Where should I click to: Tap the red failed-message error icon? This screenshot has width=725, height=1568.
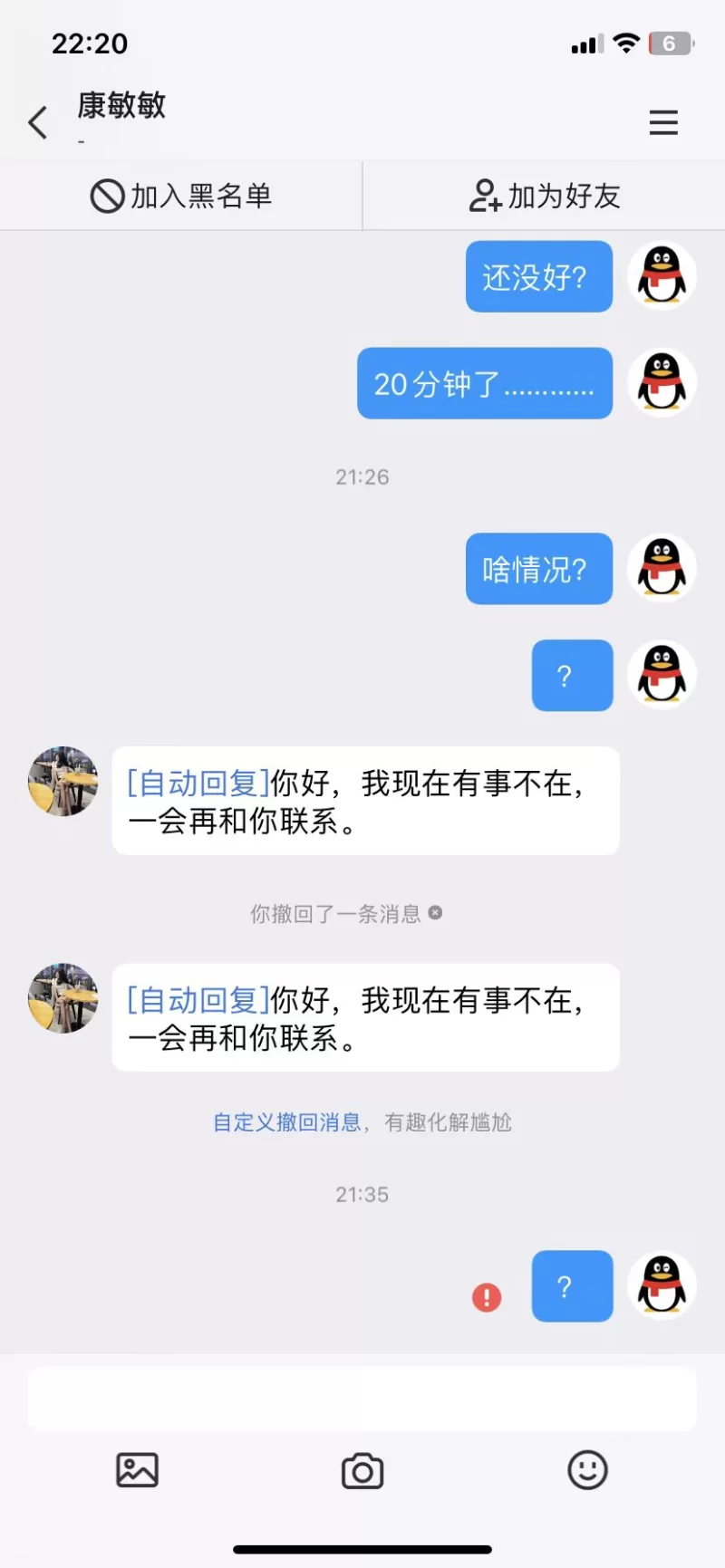click(x=487, y=1297)
